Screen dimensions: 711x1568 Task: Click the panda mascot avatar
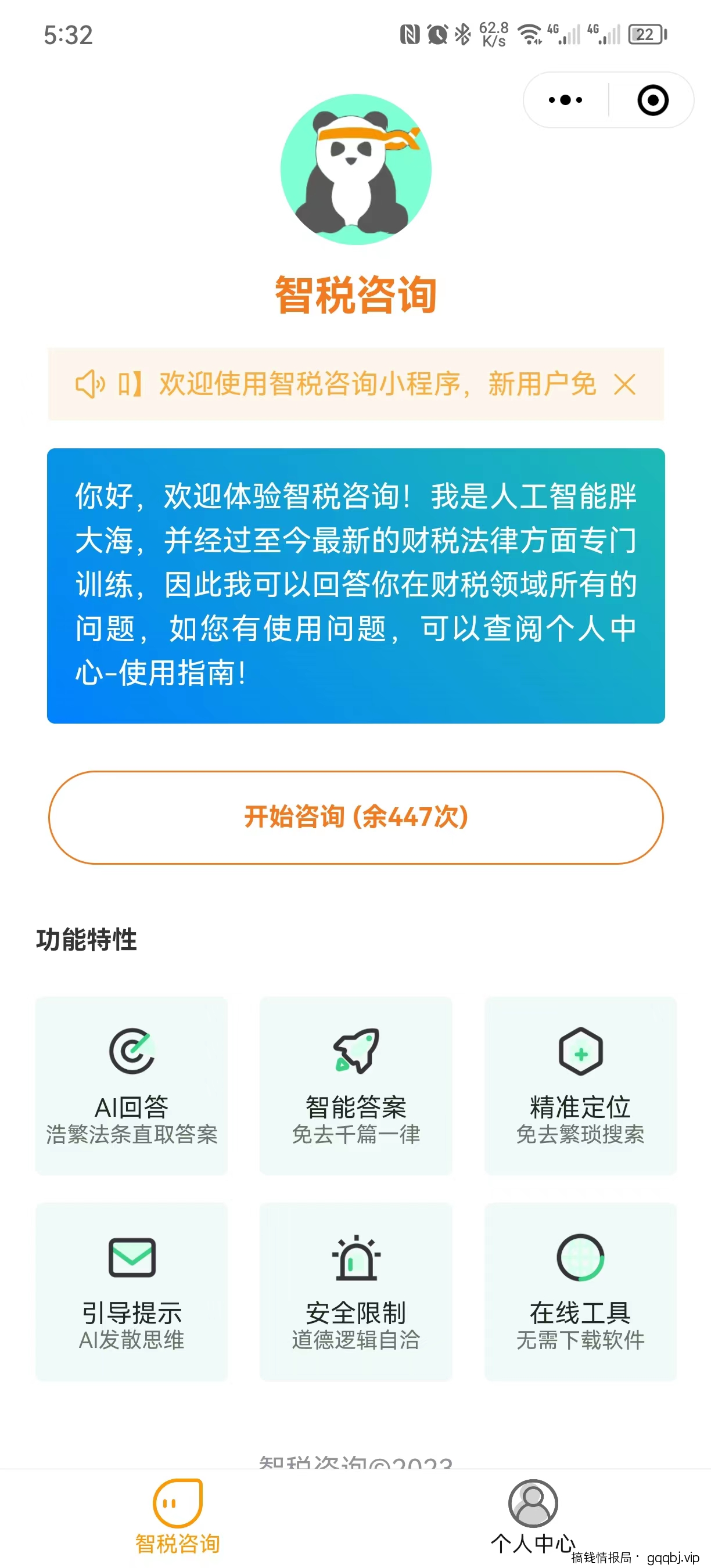click(x=355, y=170)
